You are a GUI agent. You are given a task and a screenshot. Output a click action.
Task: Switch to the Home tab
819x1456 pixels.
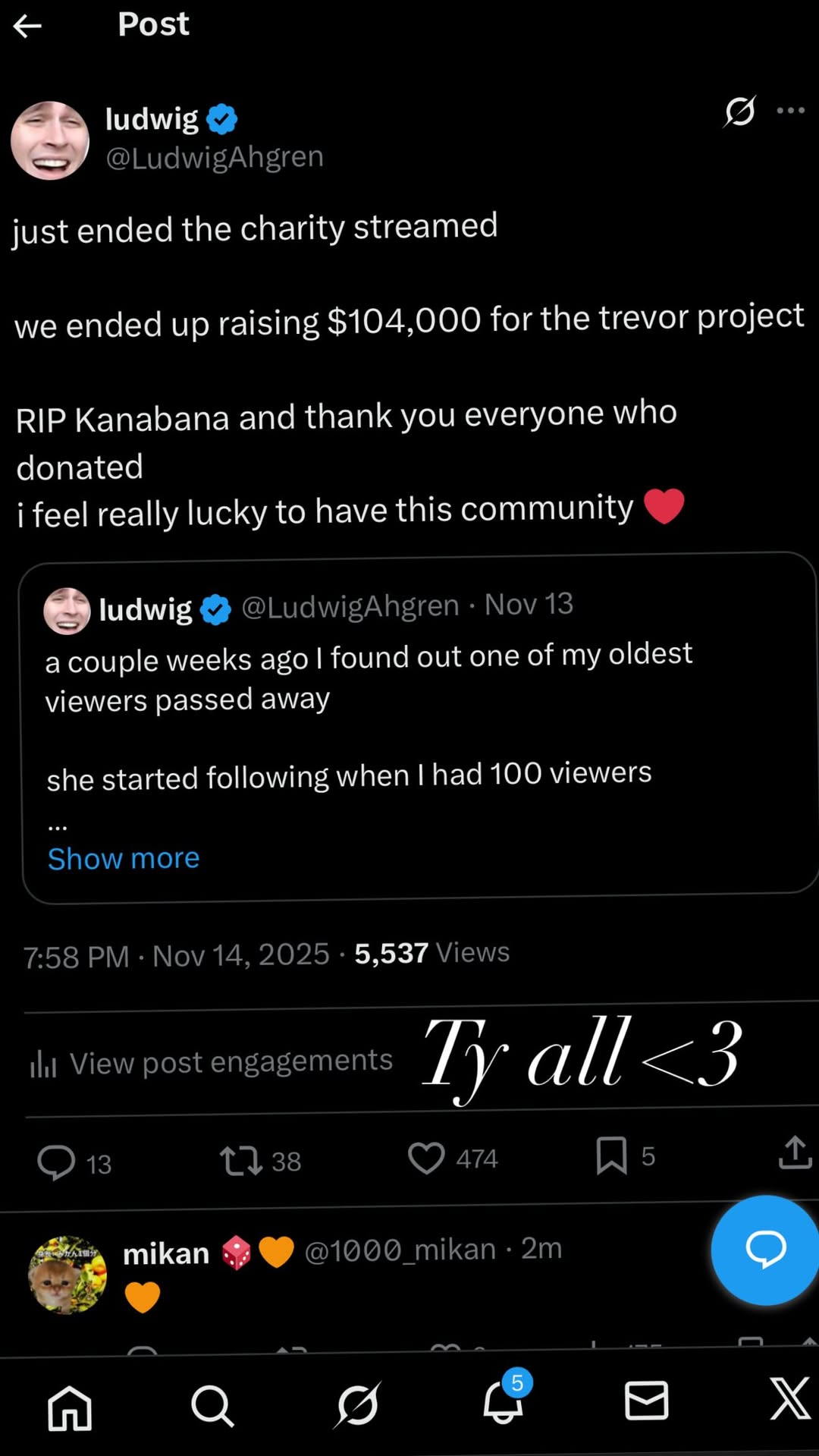(70, 1408)
